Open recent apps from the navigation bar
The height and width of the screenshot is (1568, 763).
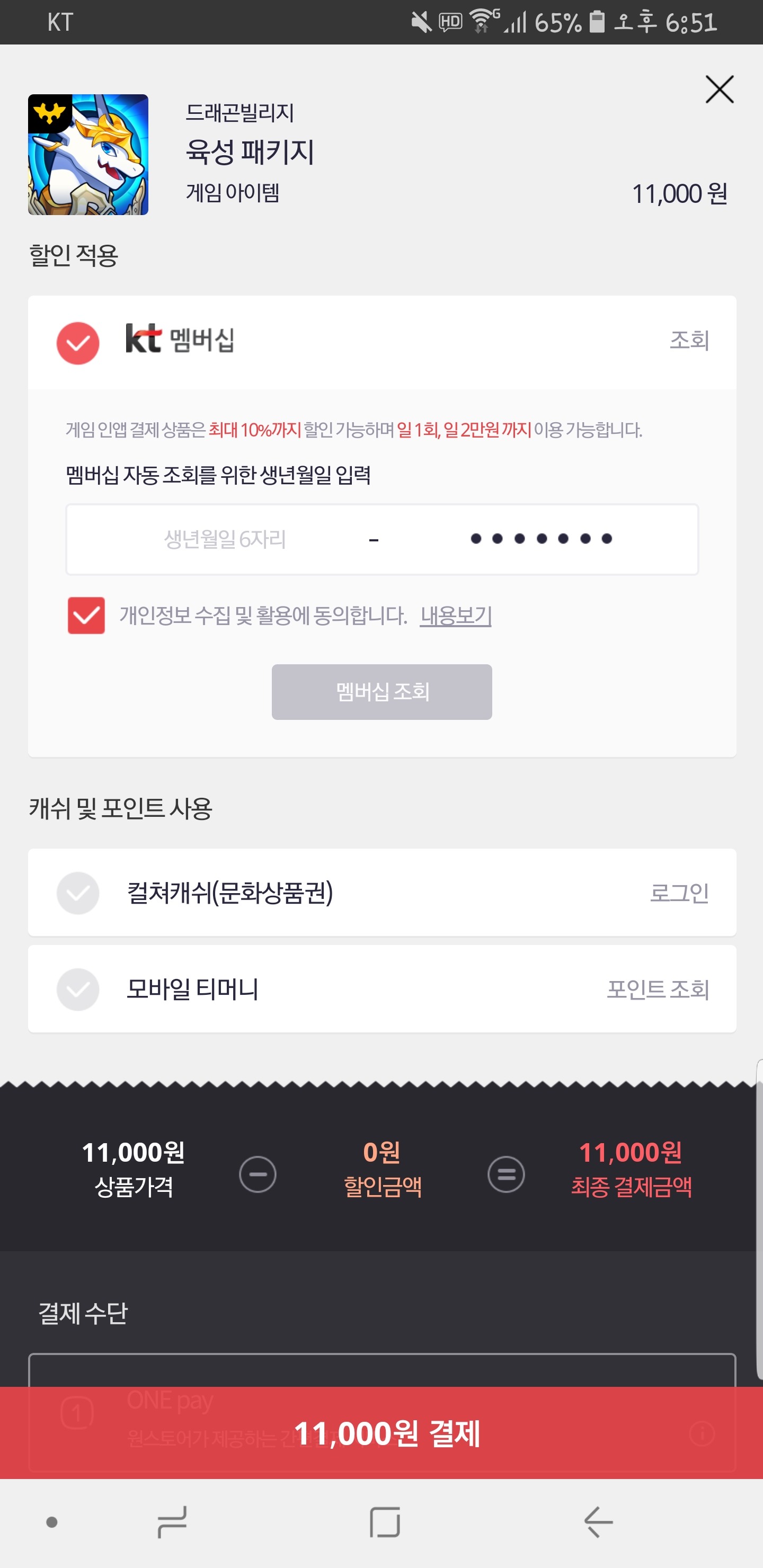(172, 1522)
